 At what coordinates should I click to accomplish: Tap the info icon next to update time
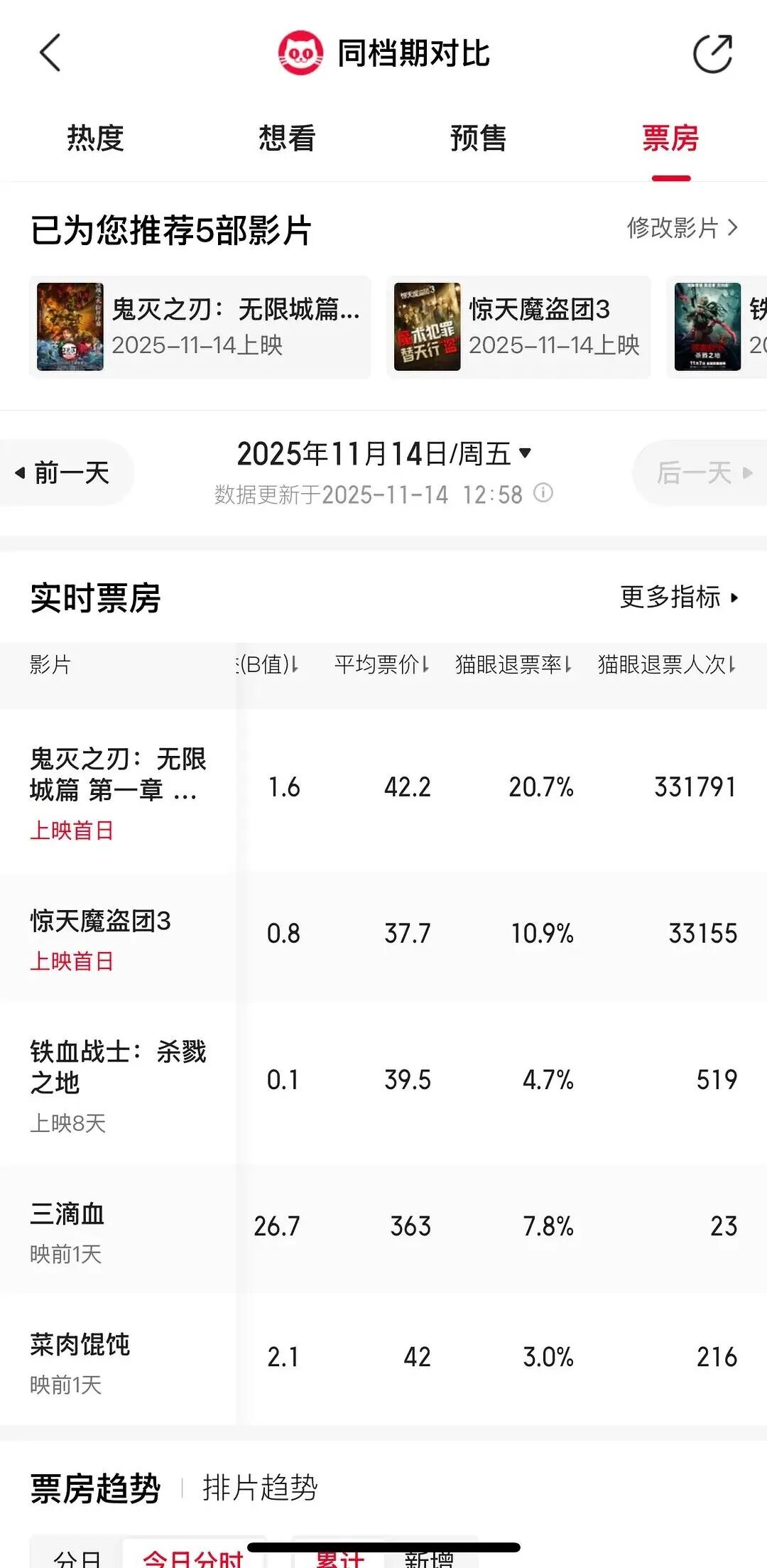tap(543, 493)
